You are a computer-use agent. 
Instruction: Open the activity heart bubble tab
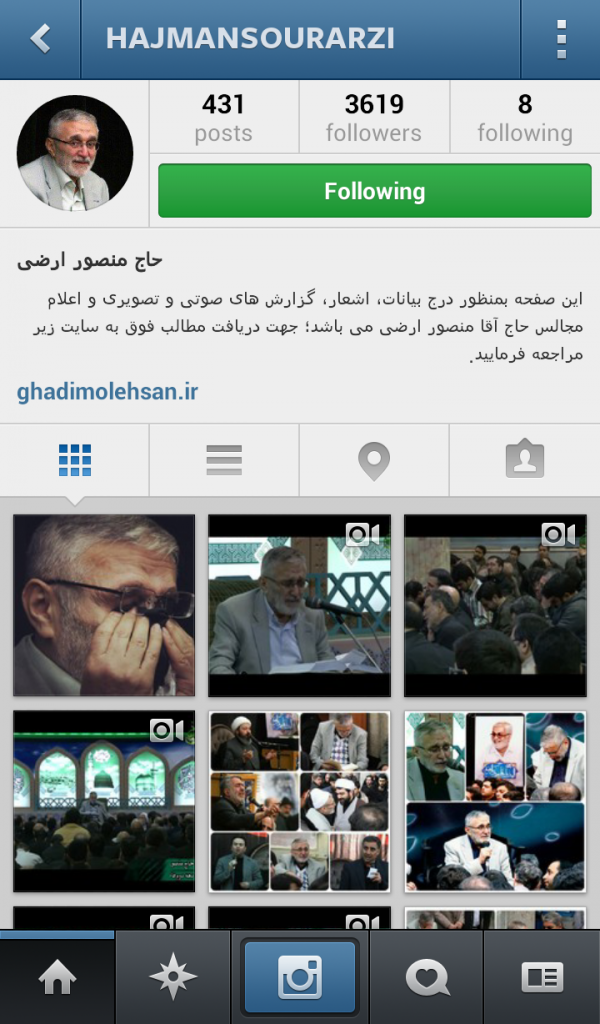click(427, 977)
